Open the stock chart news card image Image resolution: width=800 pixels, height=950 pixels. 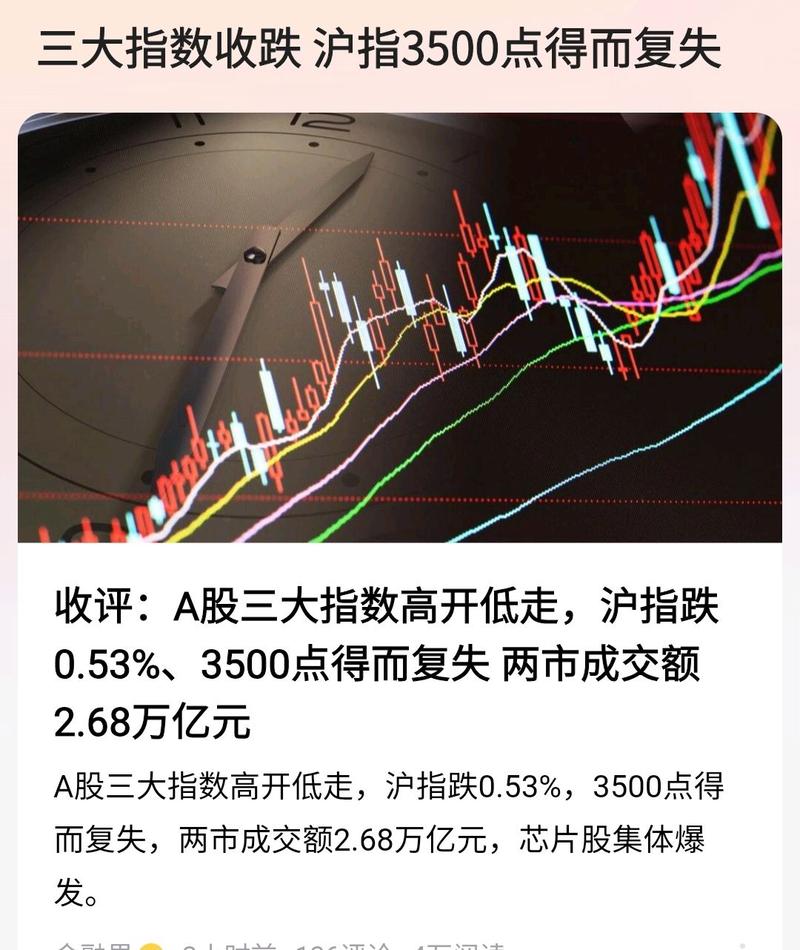400,328
